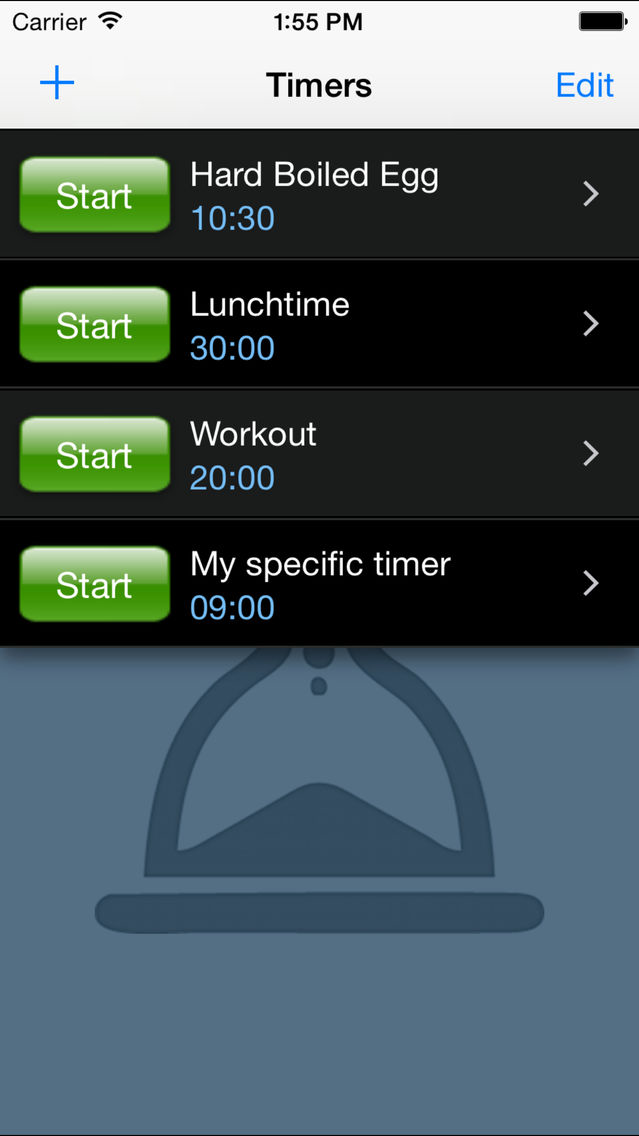This screenshot has width=639, height=1136.
Task: Start the Lunchtime timer
Action: point(95,325)
